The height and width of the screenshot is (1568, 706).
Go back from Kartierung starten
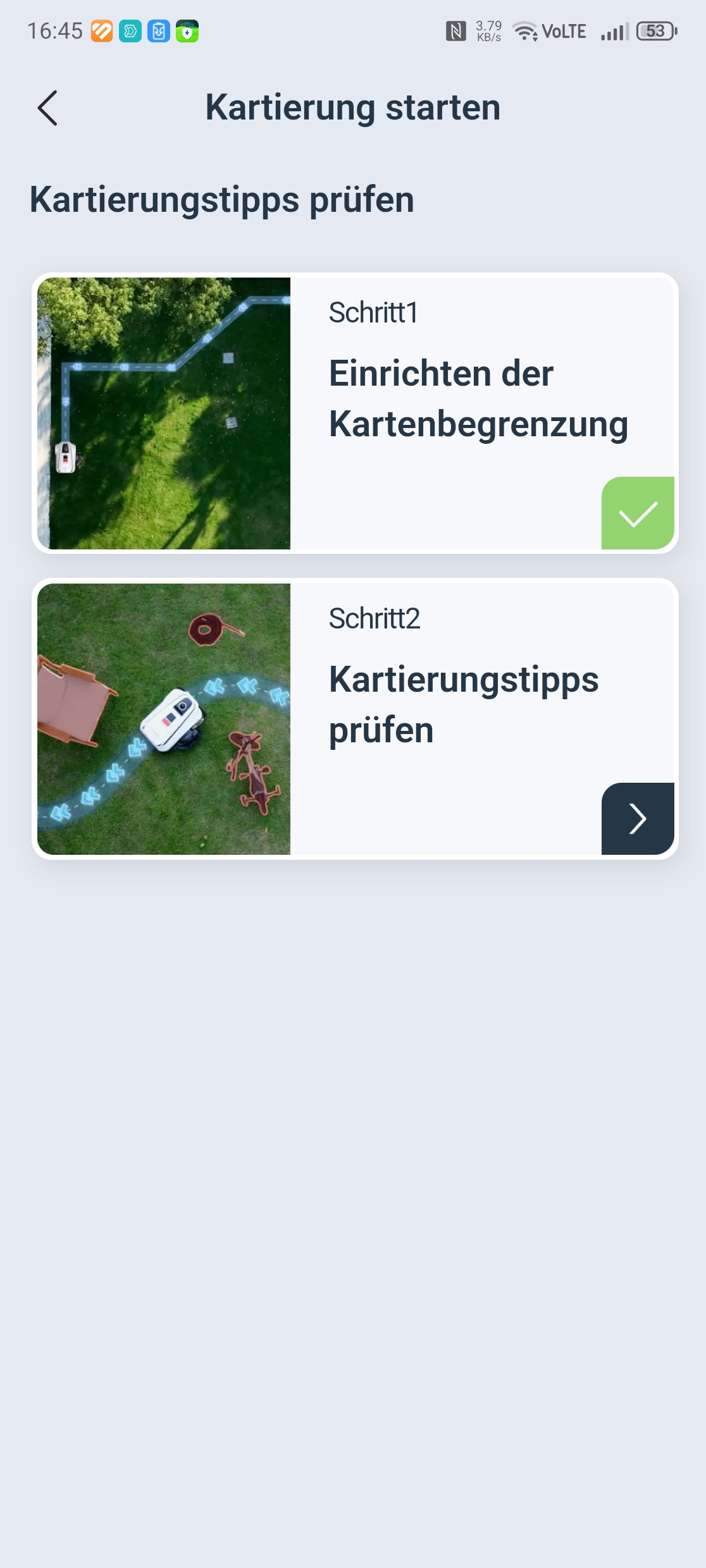(x=47, y=107)
